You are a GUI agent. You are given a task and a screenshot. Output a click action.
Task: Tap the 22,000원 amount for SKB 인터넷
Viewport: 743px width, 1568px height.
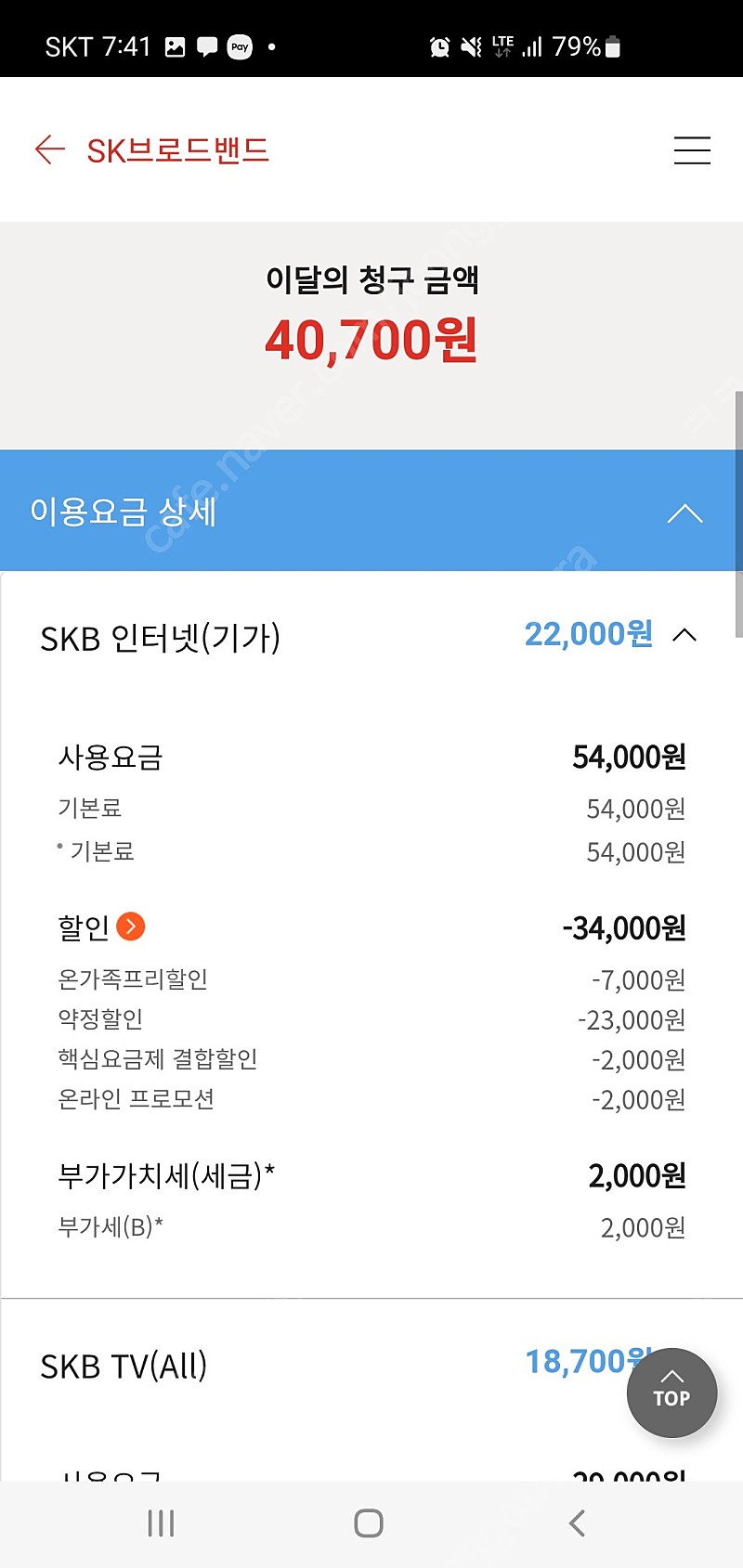click(x=587, y=634)
